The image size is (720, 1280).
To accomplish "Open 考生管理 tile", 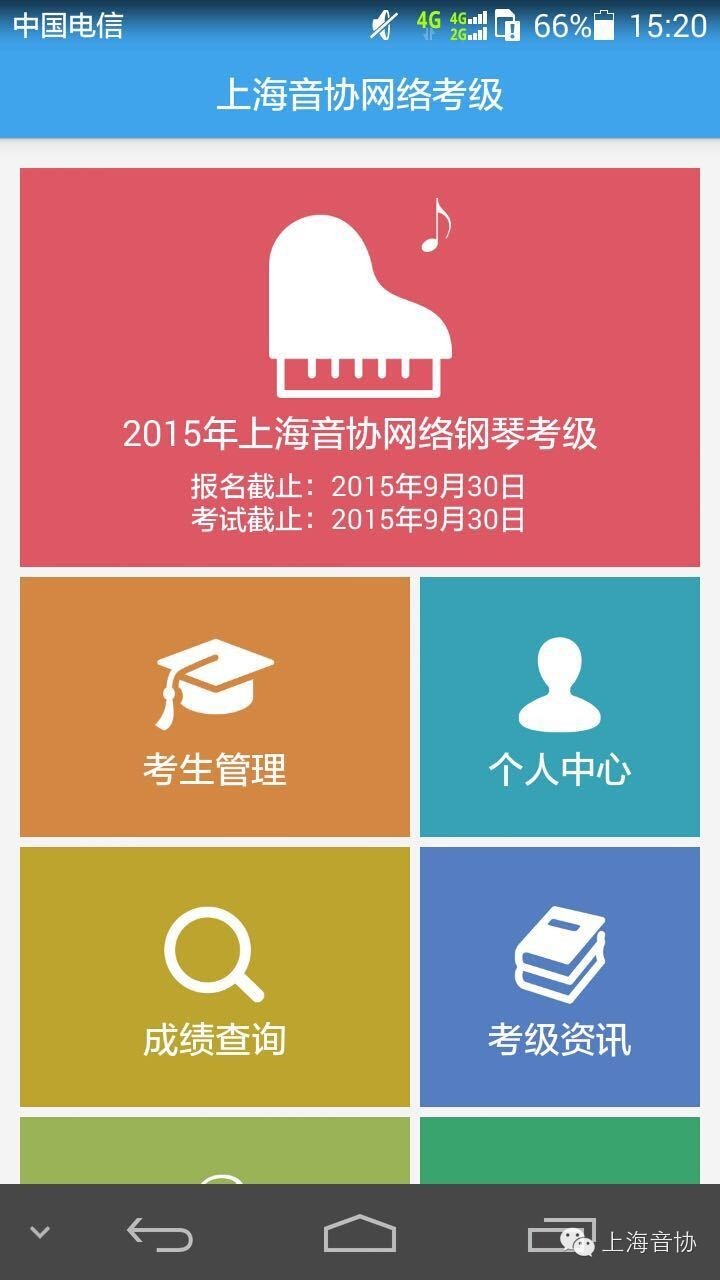I will 215,707.
